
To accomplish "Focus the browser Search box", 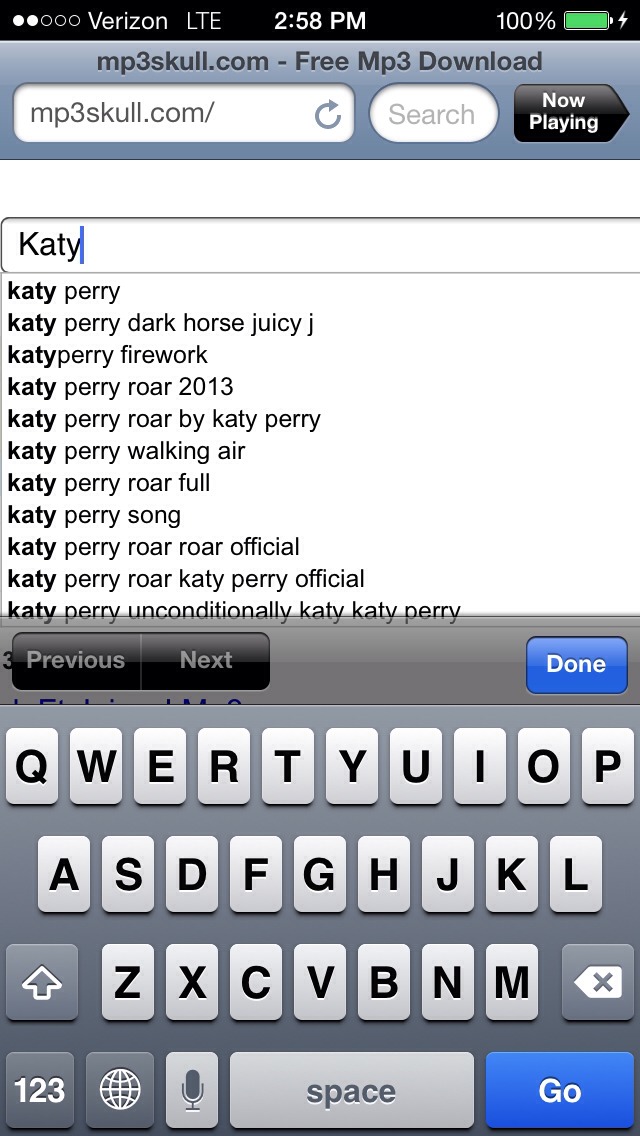I will coord(432,114).
